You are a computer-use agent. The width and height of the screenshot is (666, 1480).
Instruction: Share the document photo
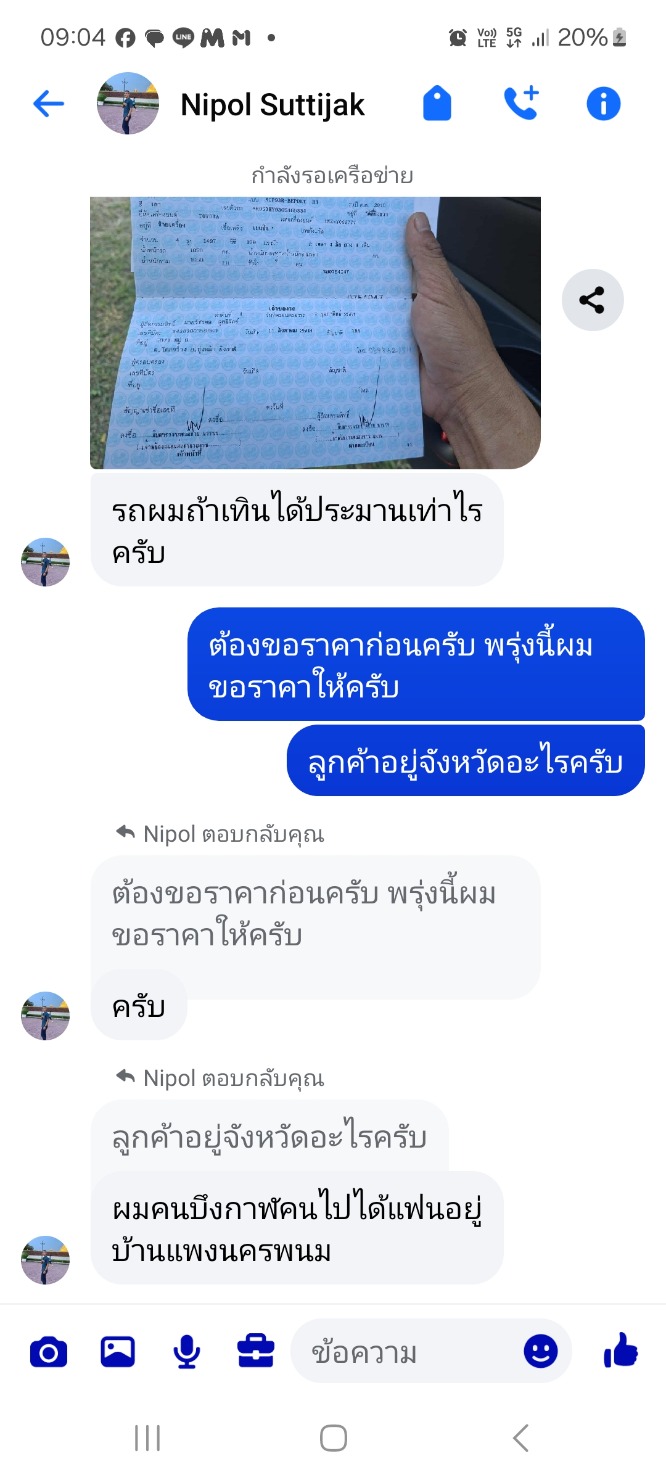pos(592,299)
